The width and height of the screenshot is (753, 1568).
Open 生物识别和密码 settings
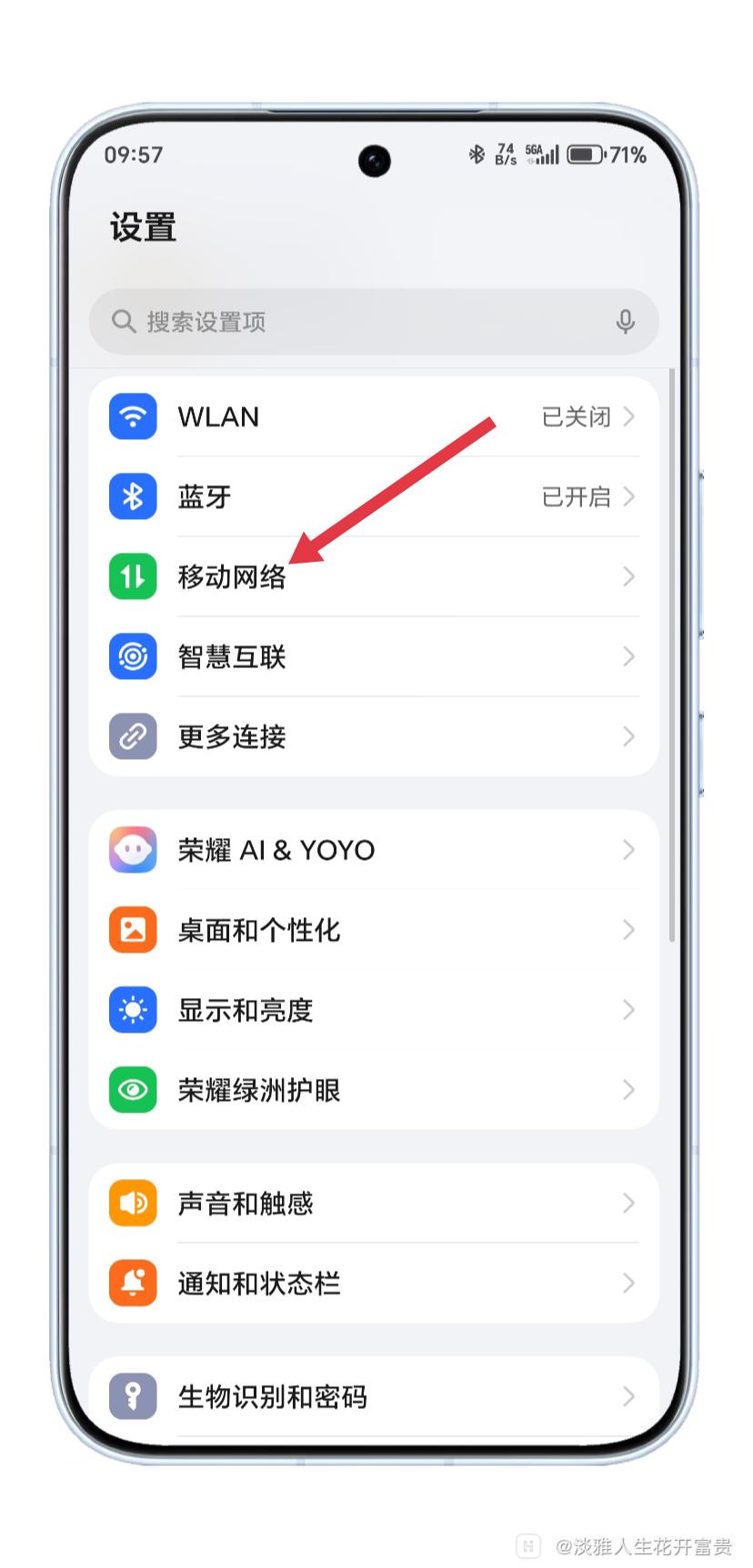pyautogui.click(x=373, y=1396)
